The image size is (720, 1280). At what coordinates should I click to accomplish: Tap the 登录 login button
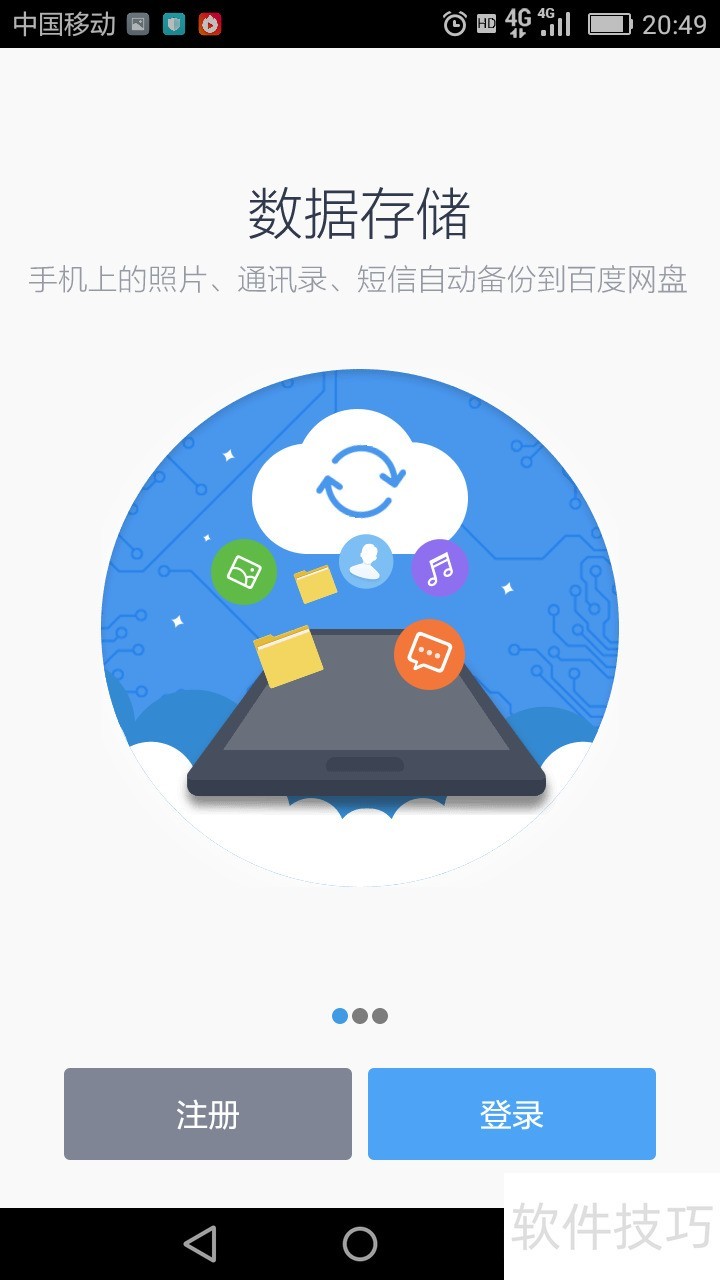511,1114
